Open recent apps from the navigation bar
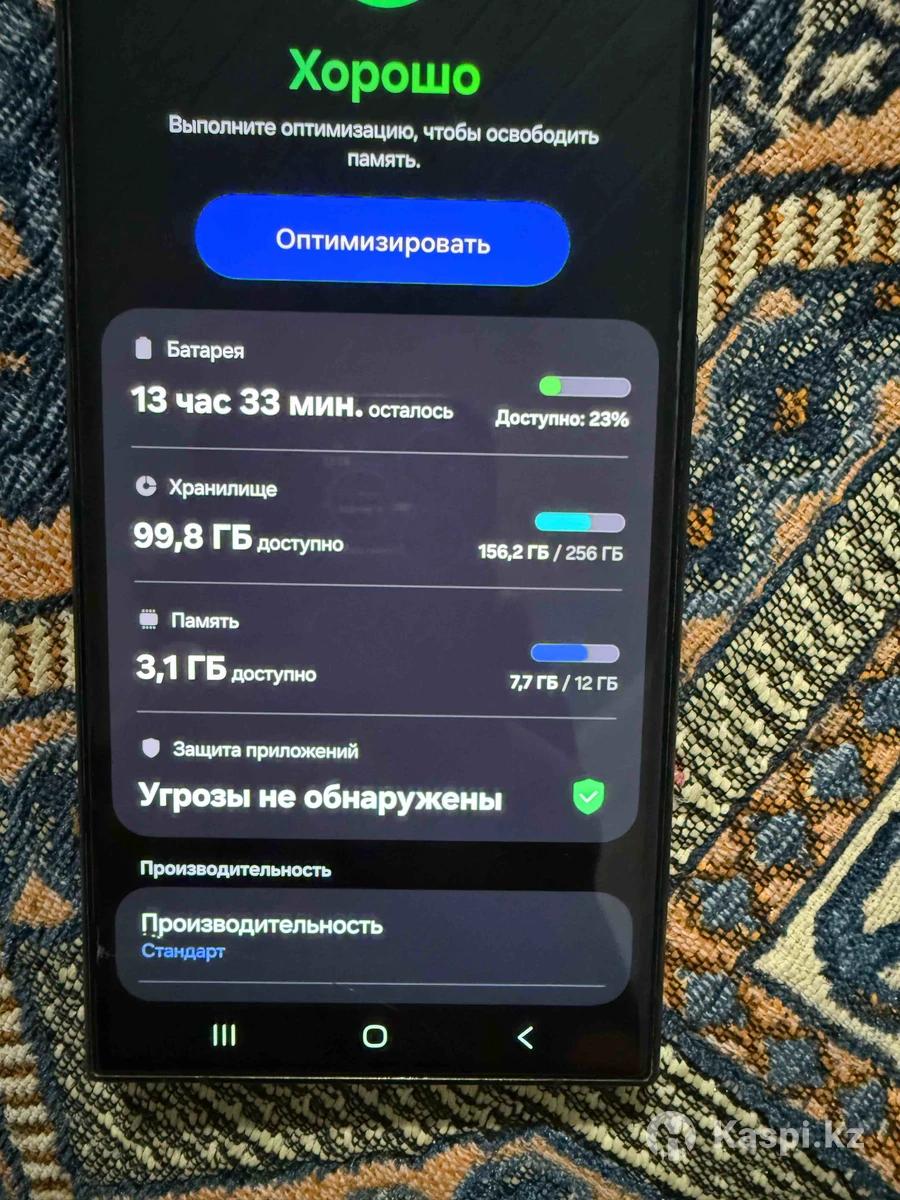Image resolution: width=900 pixels, height=1200 pixels. [224, 1036]
